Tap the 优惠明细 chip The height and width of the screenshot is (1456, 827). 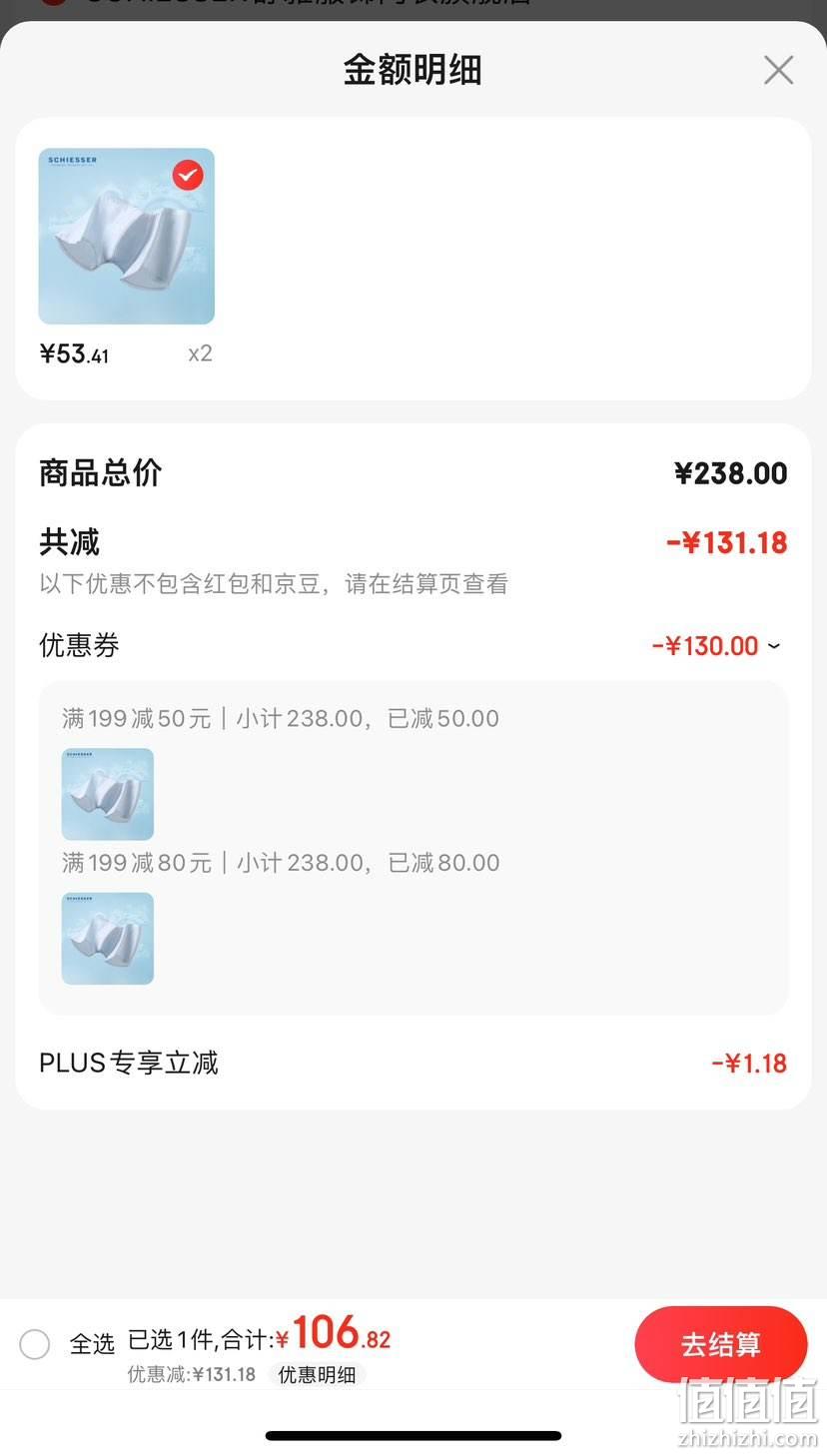point(317,1375)
